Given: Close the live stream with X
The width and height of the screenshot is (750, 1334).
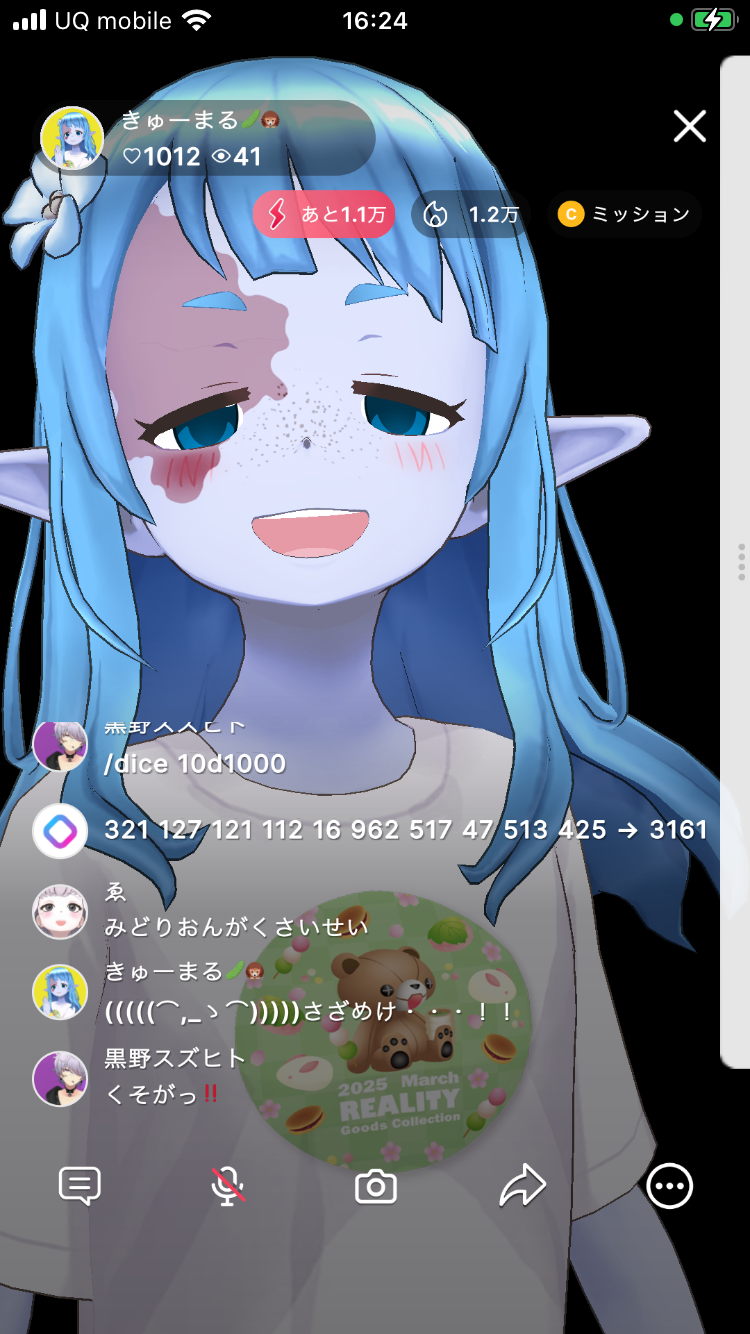Looking at the screenshot, I should 689,126.
